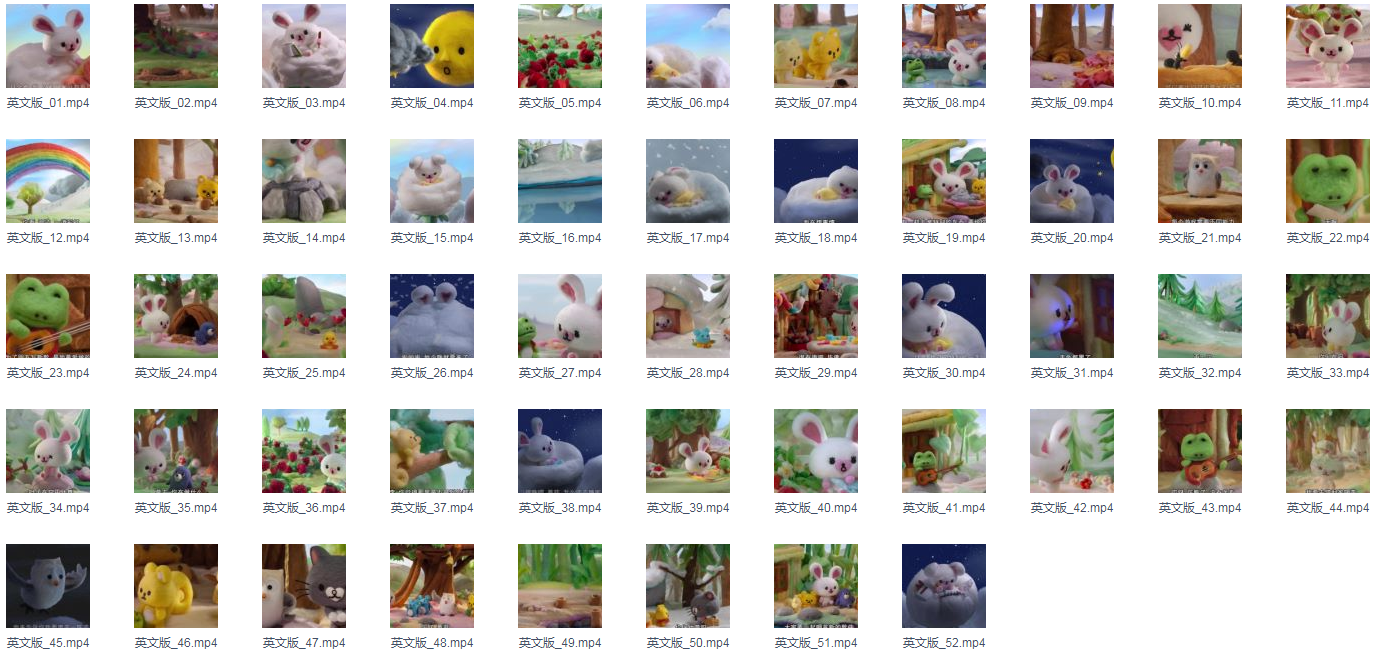This screenshot has height=657, width=1378.
Task: Open the owl video 英文版_45.mp4
Action: [48, 586]
